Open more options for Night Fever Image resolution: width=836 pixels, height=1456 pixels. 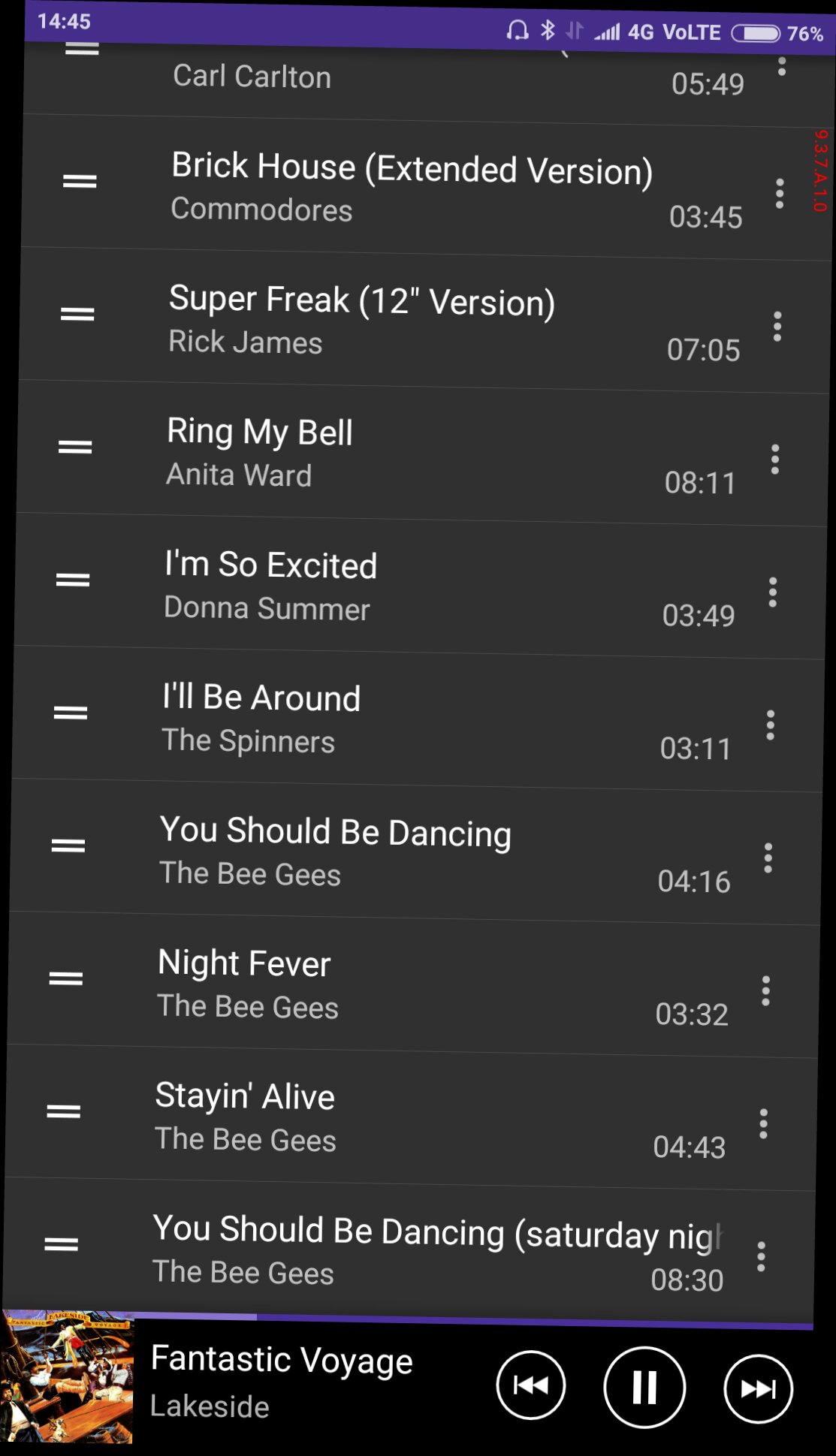765,990
